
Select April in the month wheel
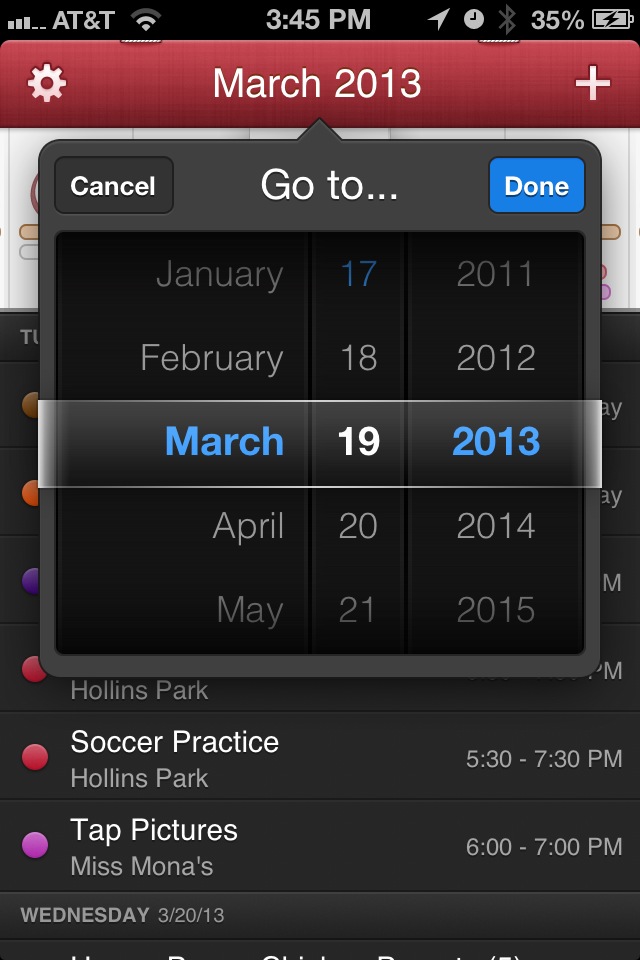point(248,526)
